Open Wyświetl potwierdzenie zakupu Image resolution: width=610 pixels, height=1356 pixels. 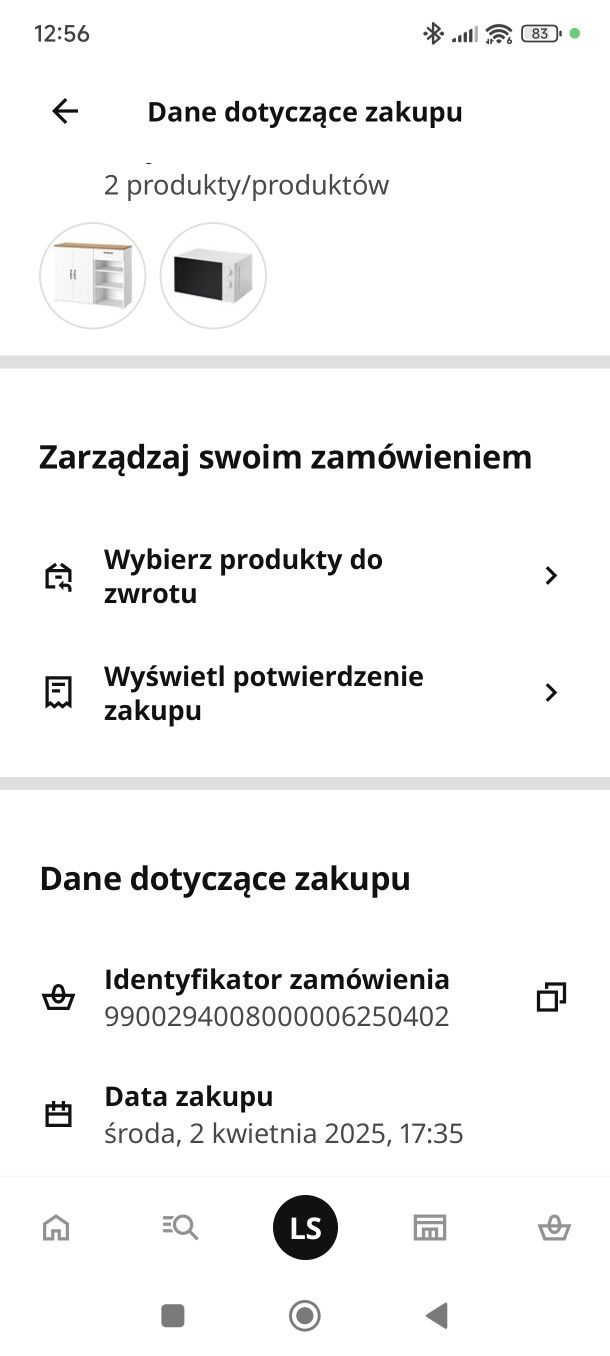tap(305, 693)
